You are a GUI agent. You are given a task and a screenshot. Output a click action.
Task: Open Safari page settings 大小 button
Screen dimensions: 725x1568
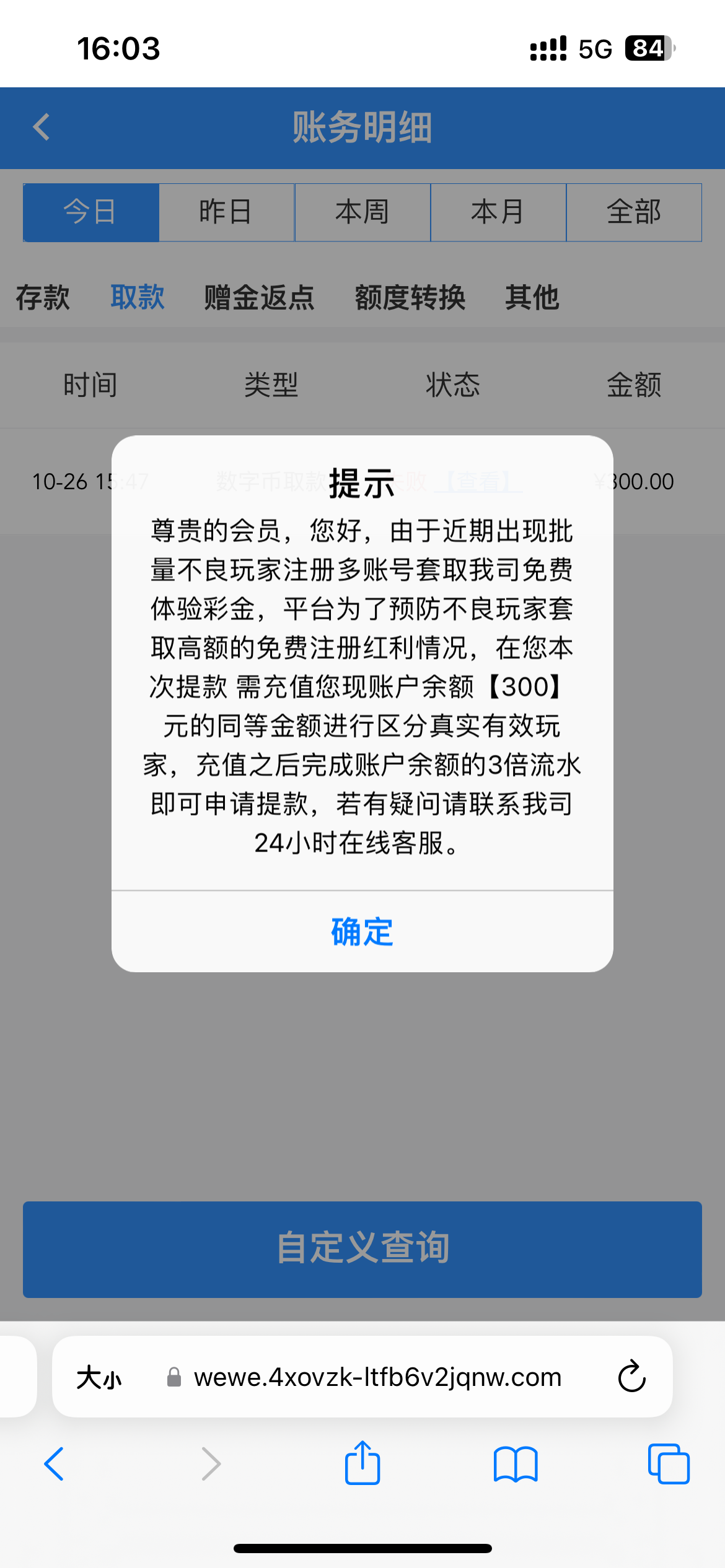[x=99, y=1377]
